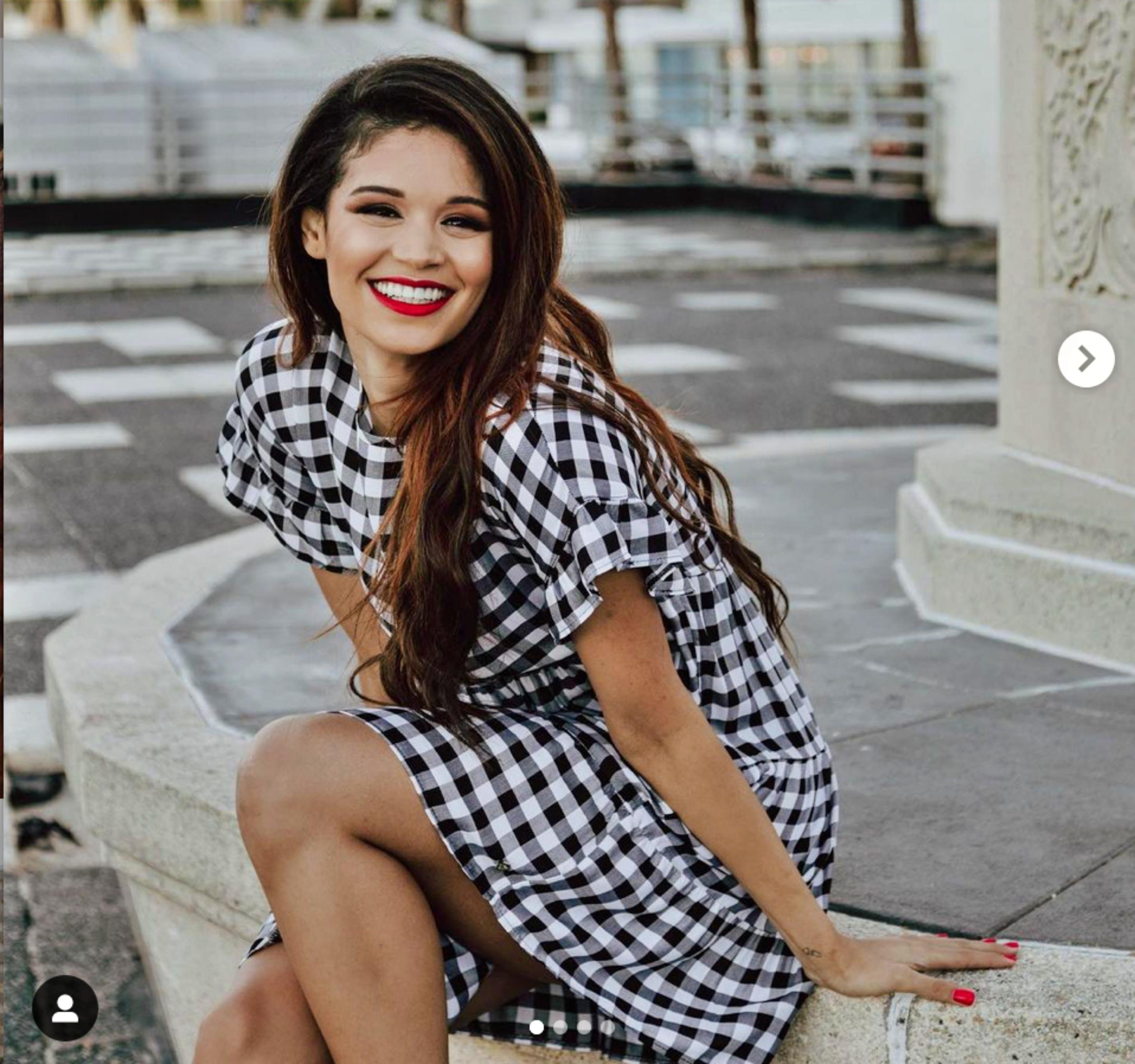1135x1064 pixels.
Task: Go to the next photo in carousel
Action: (x=1086, y=359)
